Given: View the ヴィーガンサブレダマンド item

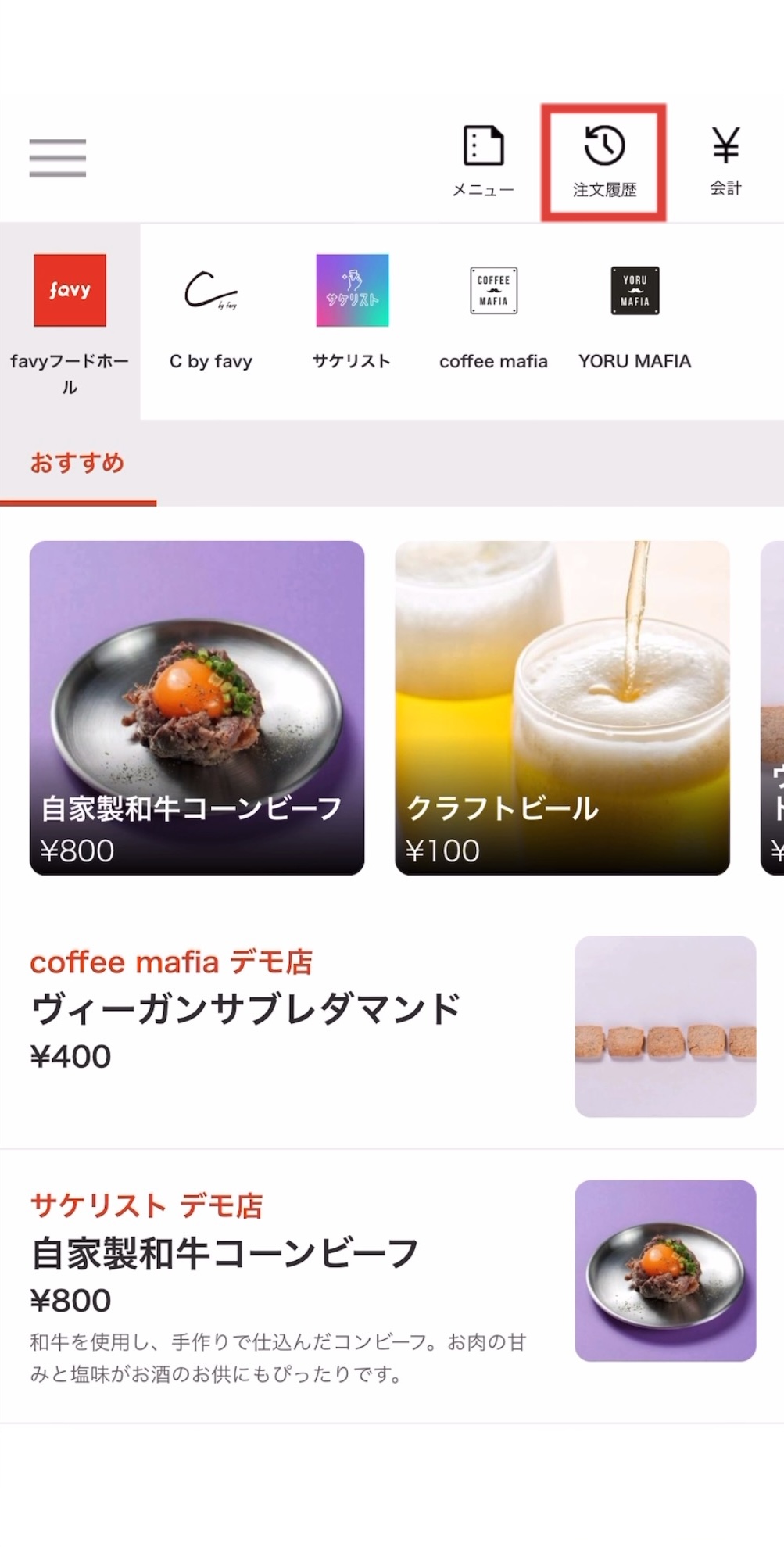Looking at the screenshot, I should point(391,1027).
